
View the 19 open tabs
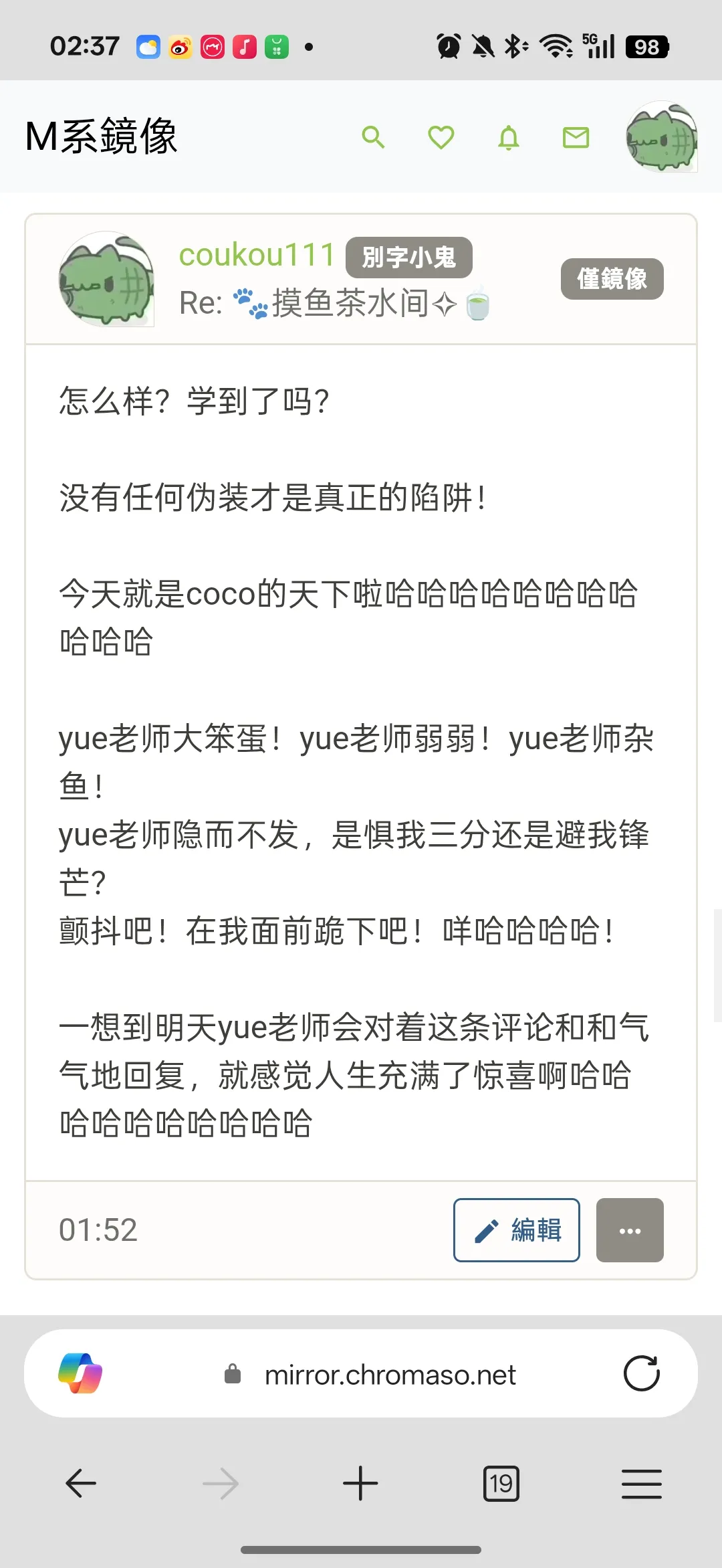tap(501, 1484)
